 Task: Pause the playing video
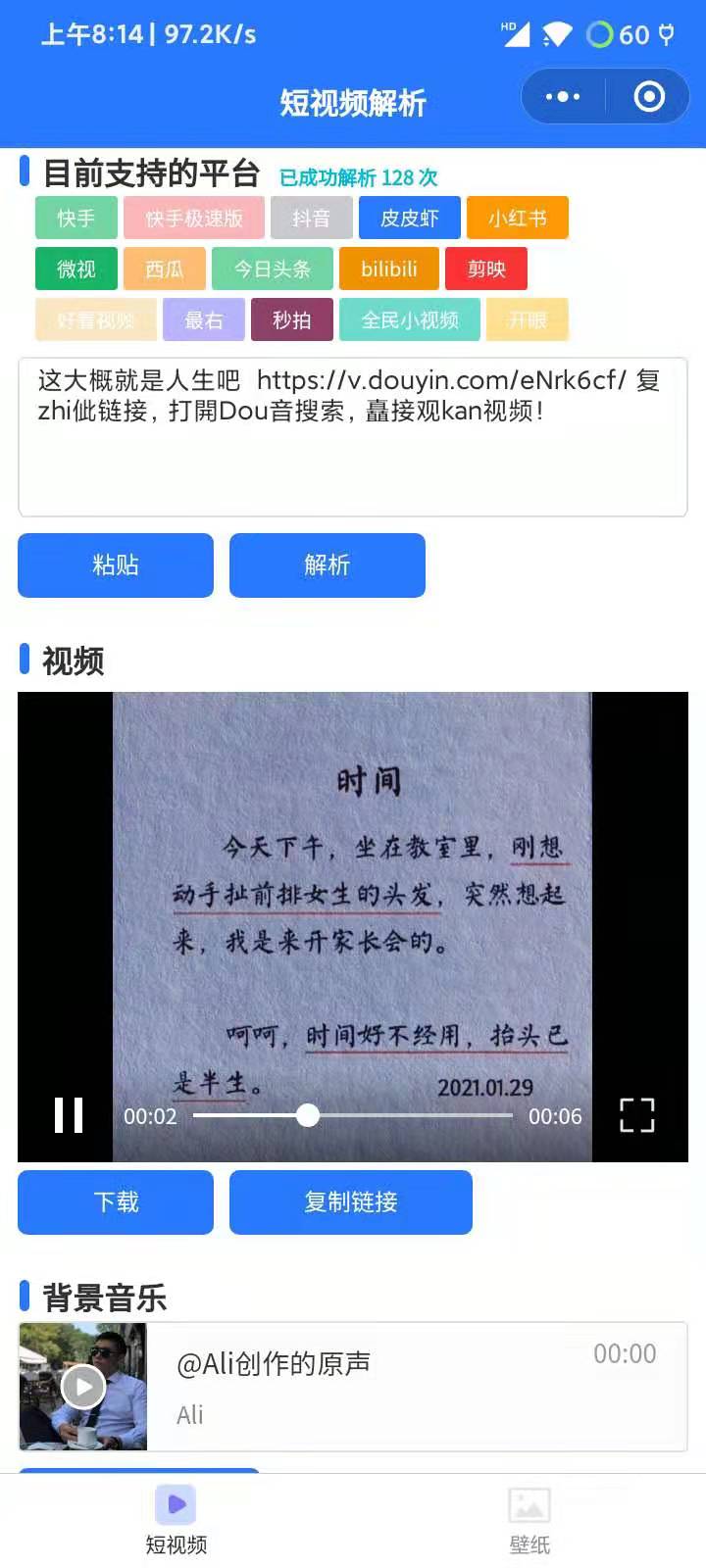[x=69, y=1115]
